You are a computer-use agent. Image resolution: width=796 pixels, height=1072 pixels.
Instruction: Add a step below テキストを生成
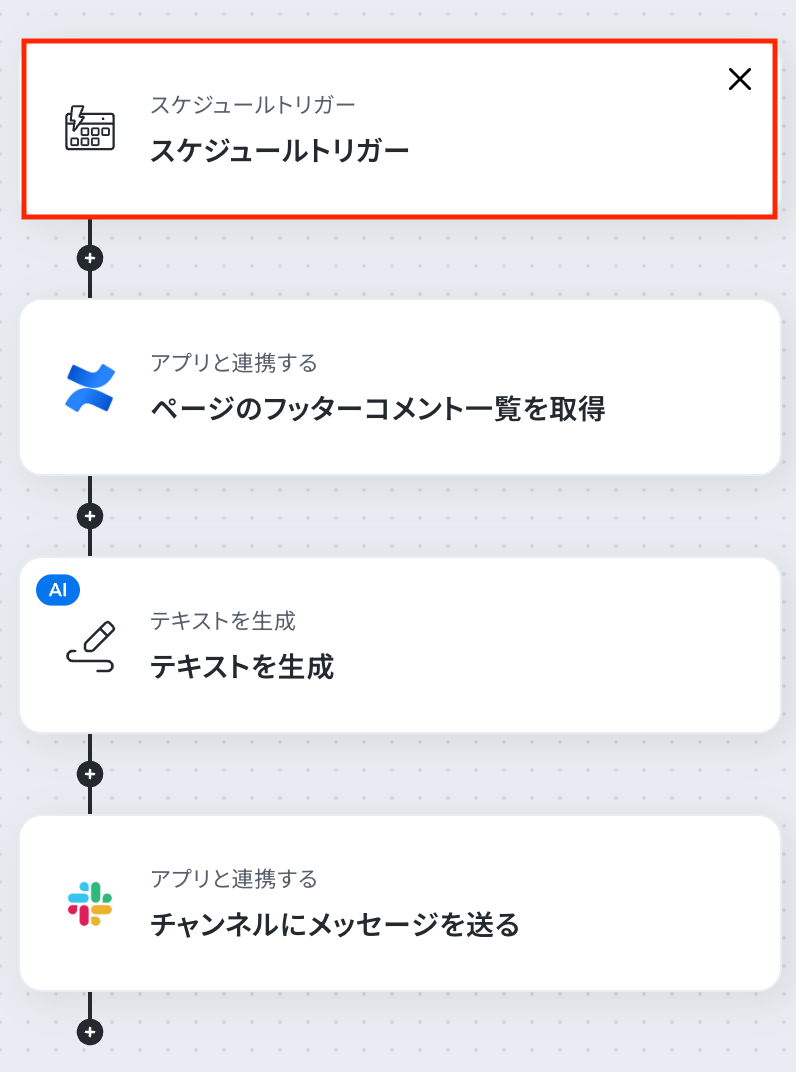[90, 774]
